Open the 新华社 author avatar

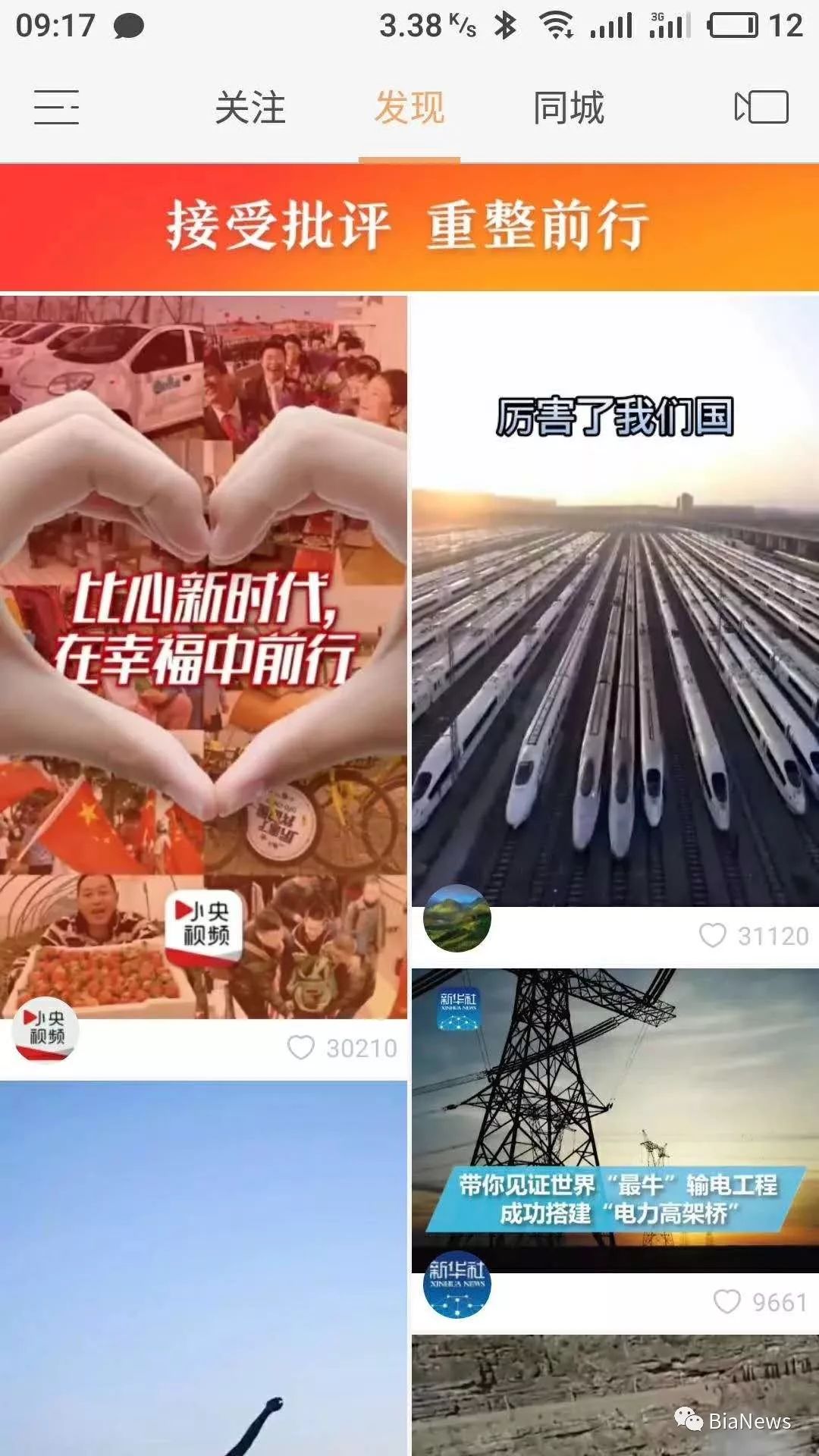click(x=457, y=1285)
